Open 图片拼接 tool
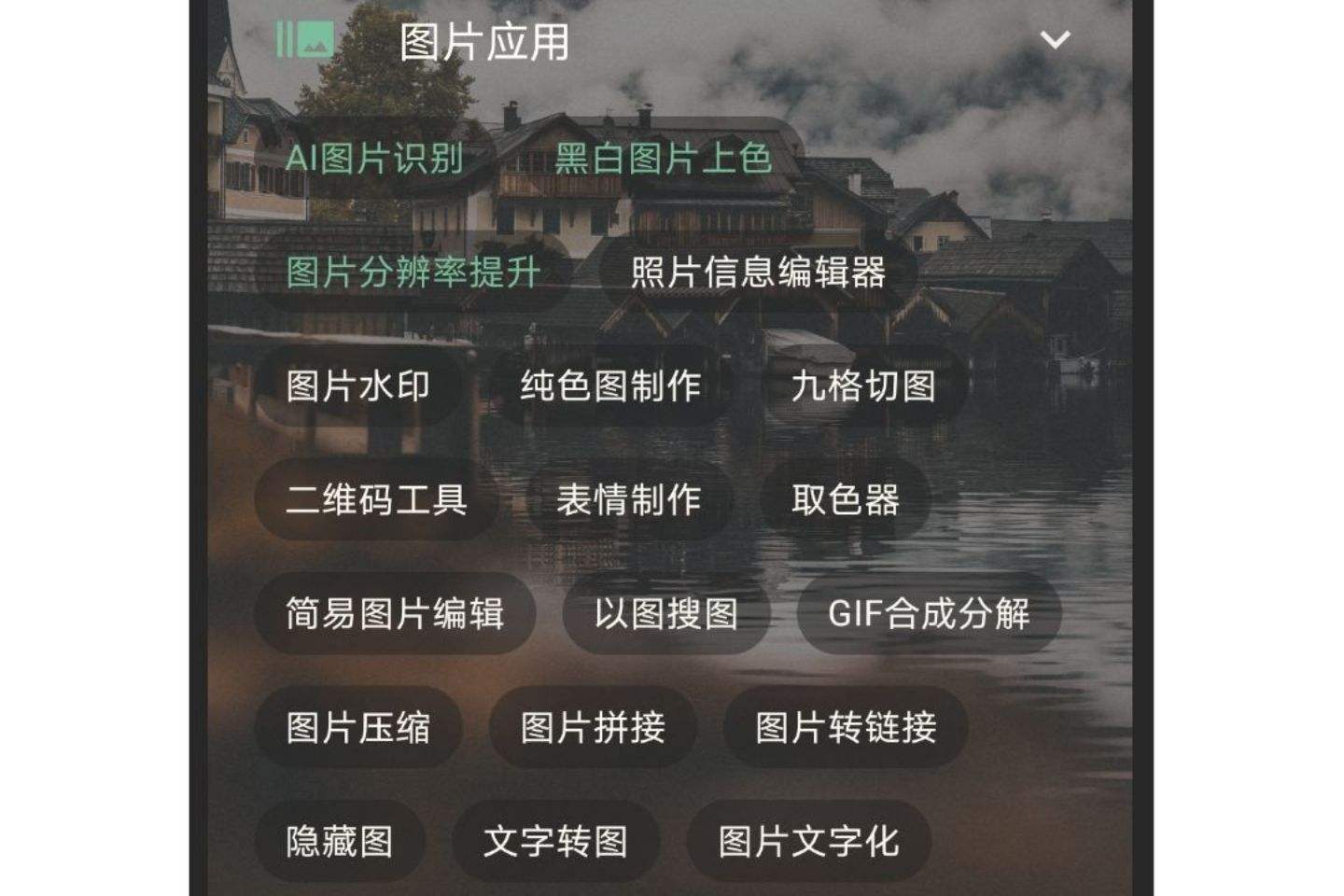The height and width of the screenshot is (896, 1344). [x=593, y=727]
